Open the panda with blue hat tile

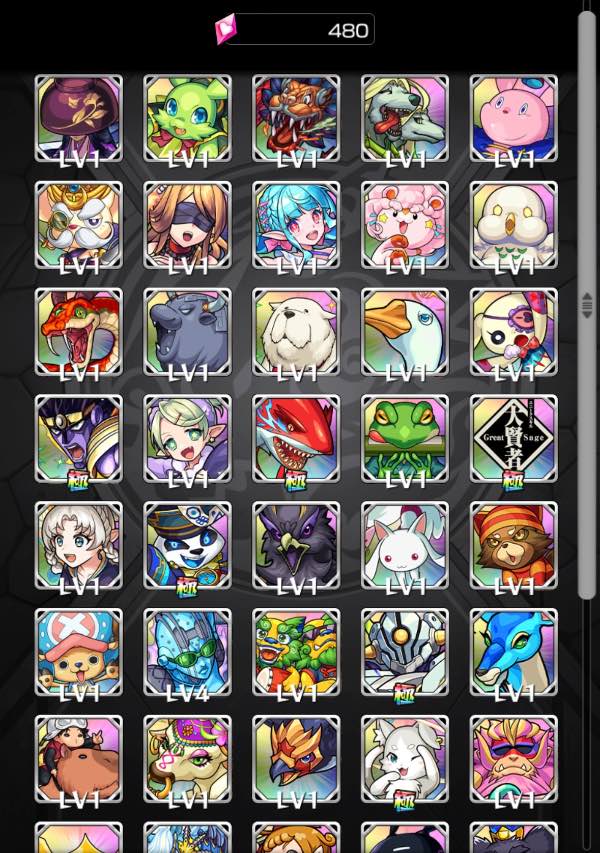pos(187,544)
